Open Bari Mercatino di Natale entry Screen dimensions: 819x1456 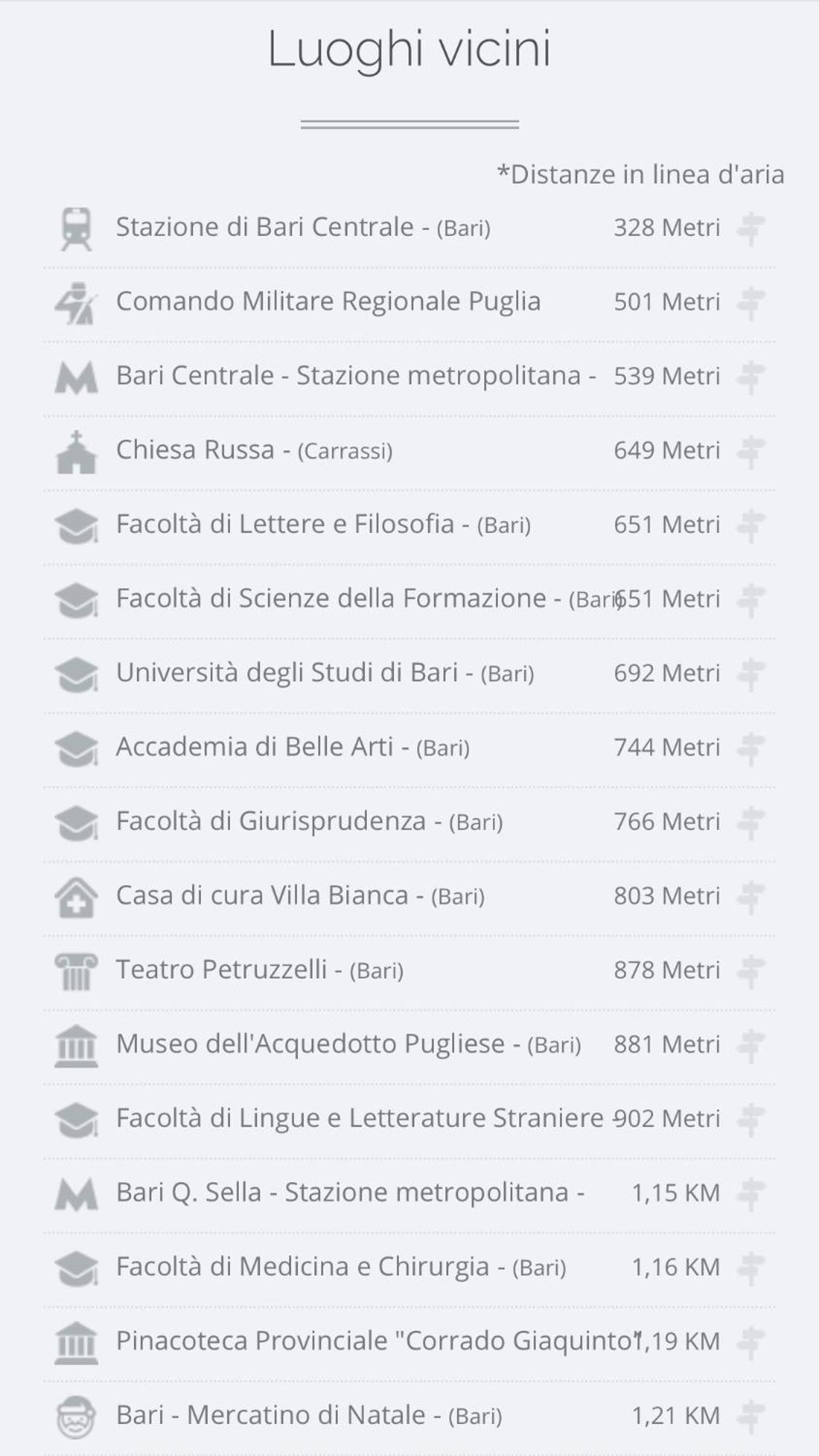coord(409,1417)
